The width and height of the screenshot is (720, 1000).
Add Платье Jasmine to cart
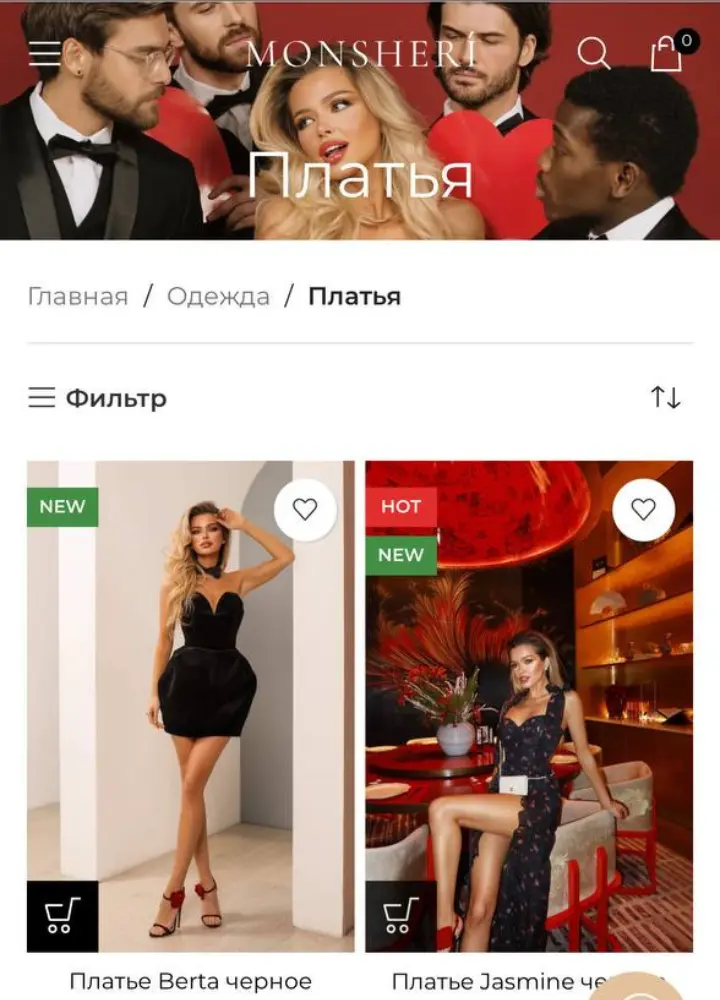point(401,916)
